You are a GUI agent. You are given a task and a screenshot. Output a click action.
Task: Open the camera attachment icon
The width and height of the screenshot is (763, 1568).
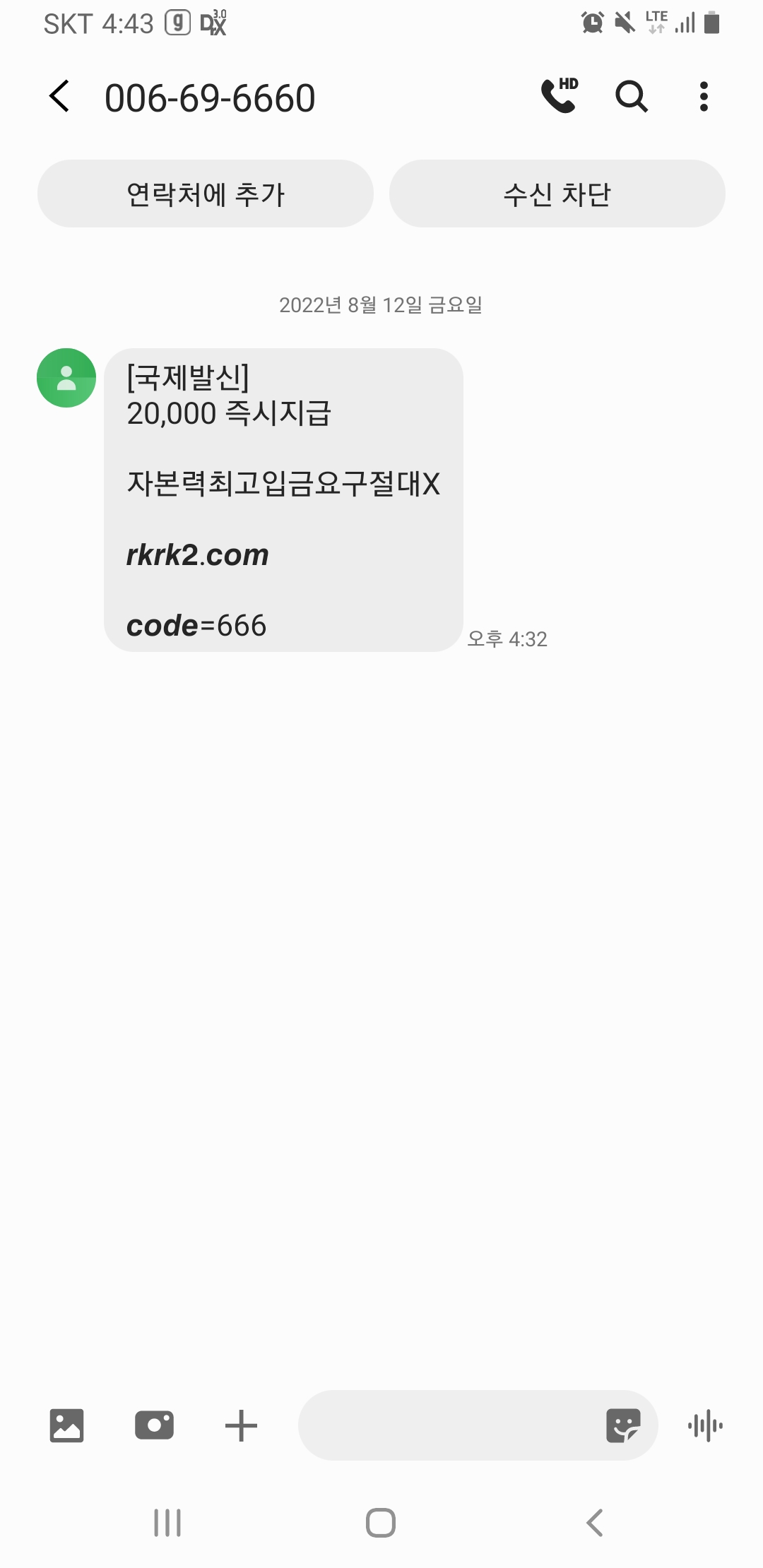[x=154, y=1425]
